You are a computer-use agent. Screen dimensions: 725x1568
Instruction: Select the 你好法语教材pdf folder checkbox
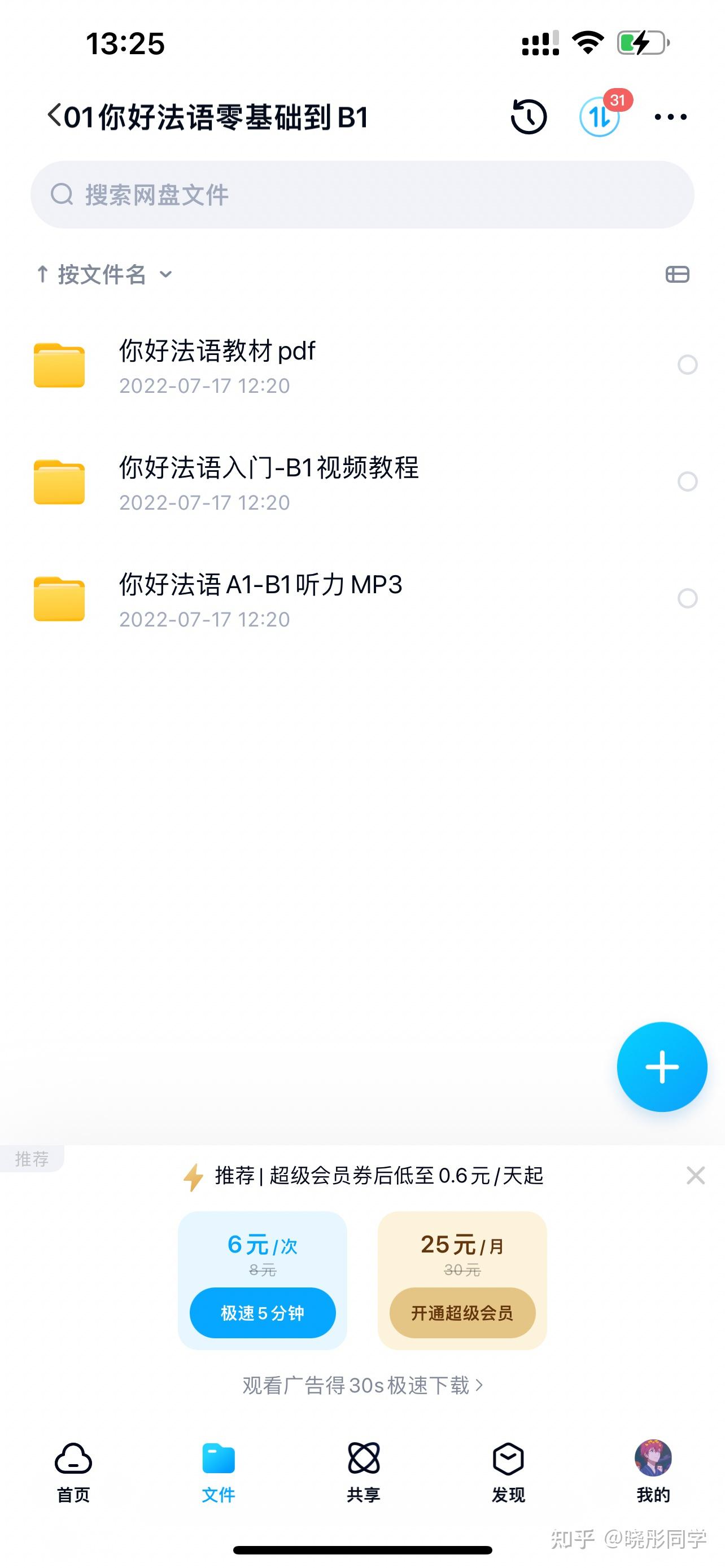coord(687,365)
